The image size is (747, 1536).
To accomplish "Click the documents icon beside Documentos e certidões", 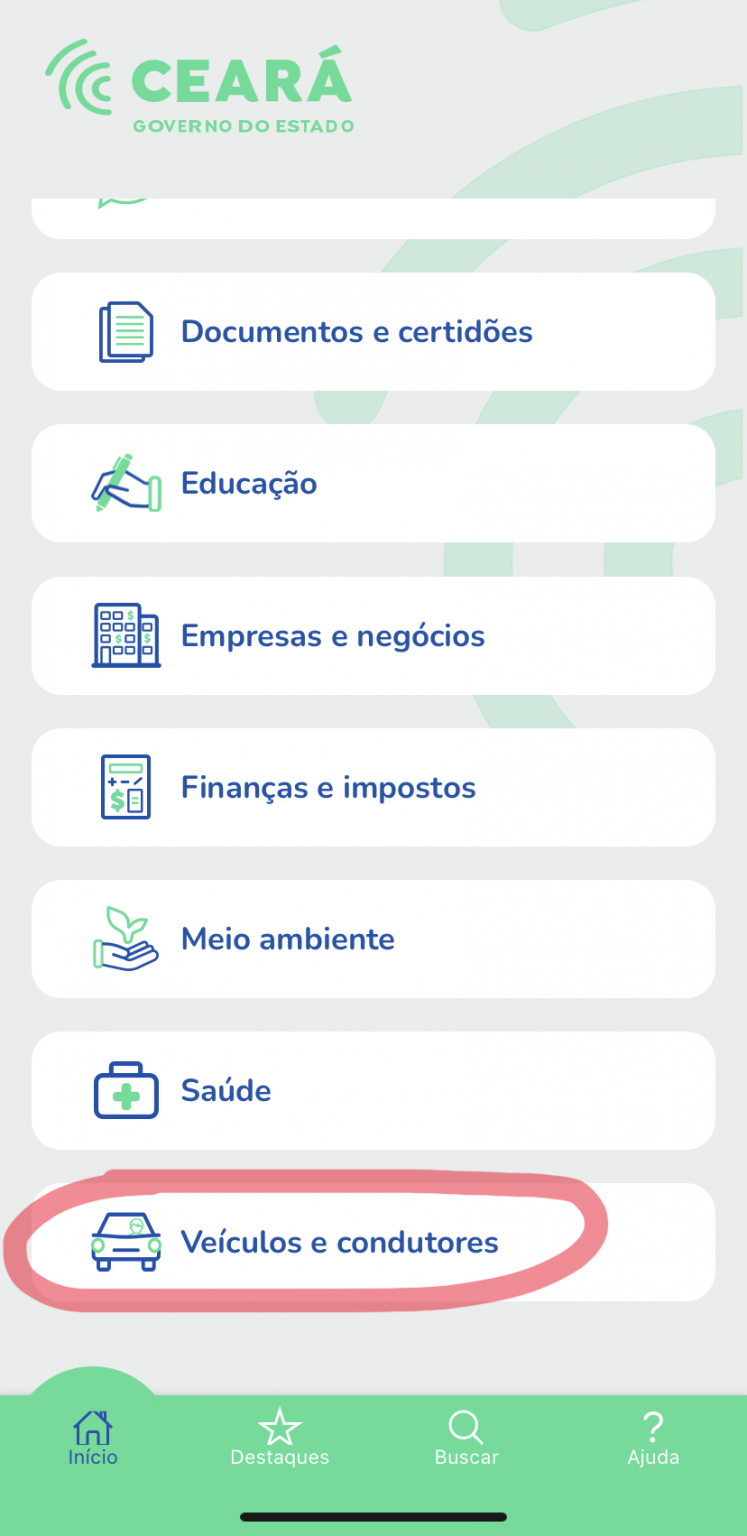I will pos(126,331).
